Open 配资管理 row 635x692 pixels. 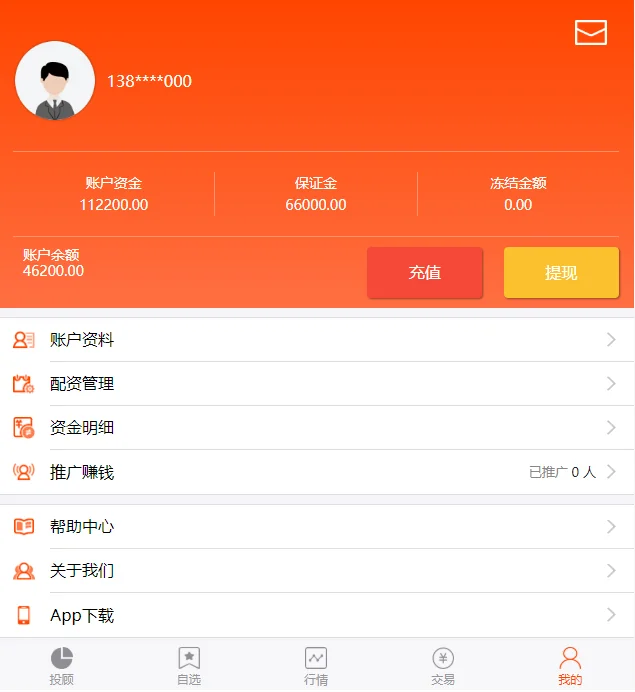click(317, 384)
